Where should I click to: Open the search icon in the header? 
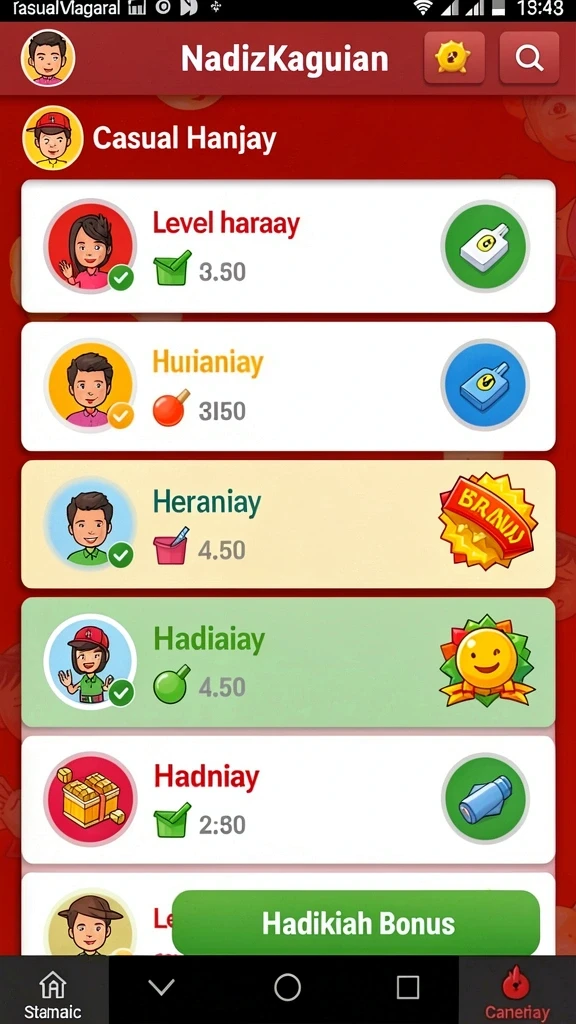coord(529,58)
